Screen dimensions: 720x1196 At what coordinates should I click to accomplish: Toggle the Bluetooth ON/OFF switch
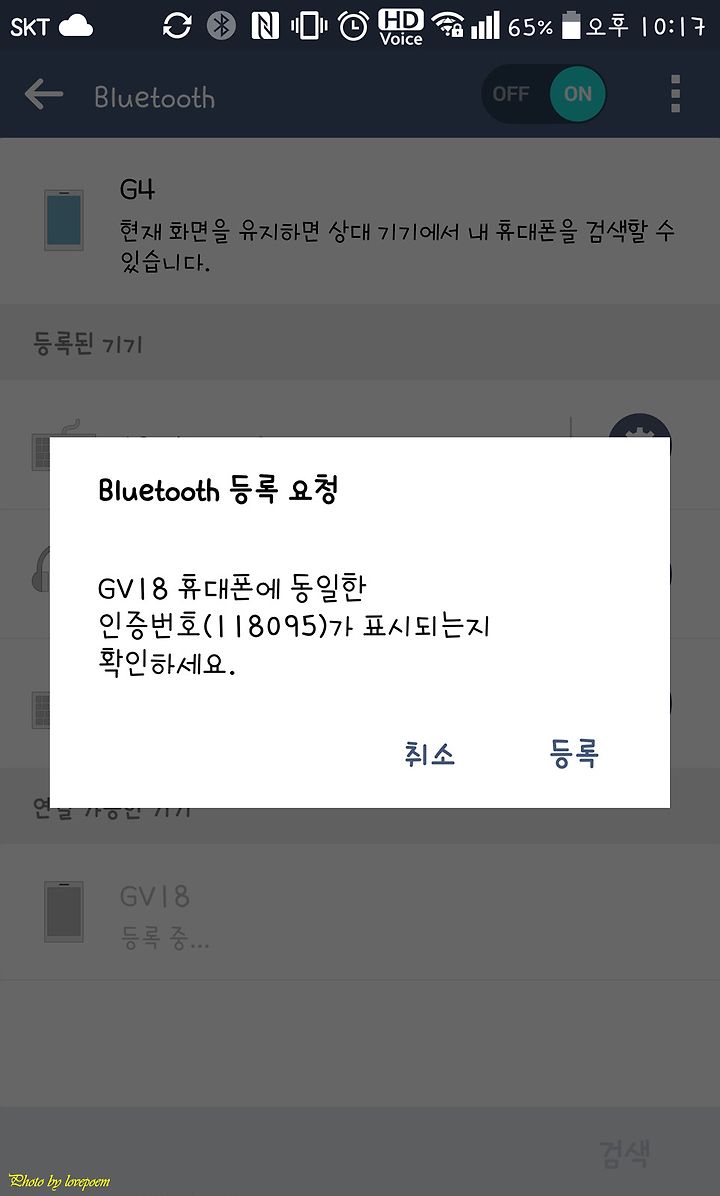pyautogui.click(x=544, y=94)
